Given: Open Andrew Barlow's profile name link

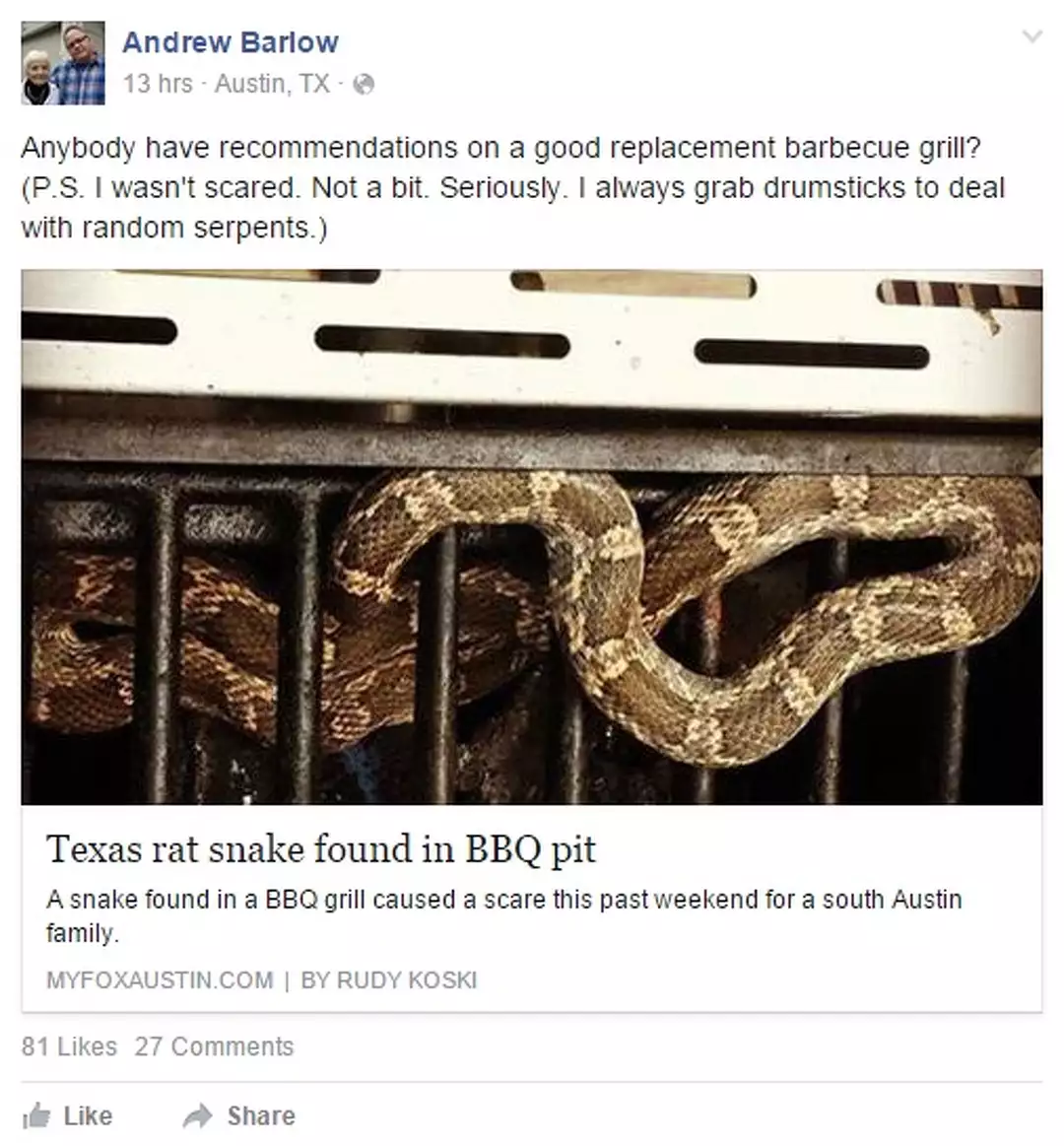Looking at the screenshot, I should tap(230, 42).
